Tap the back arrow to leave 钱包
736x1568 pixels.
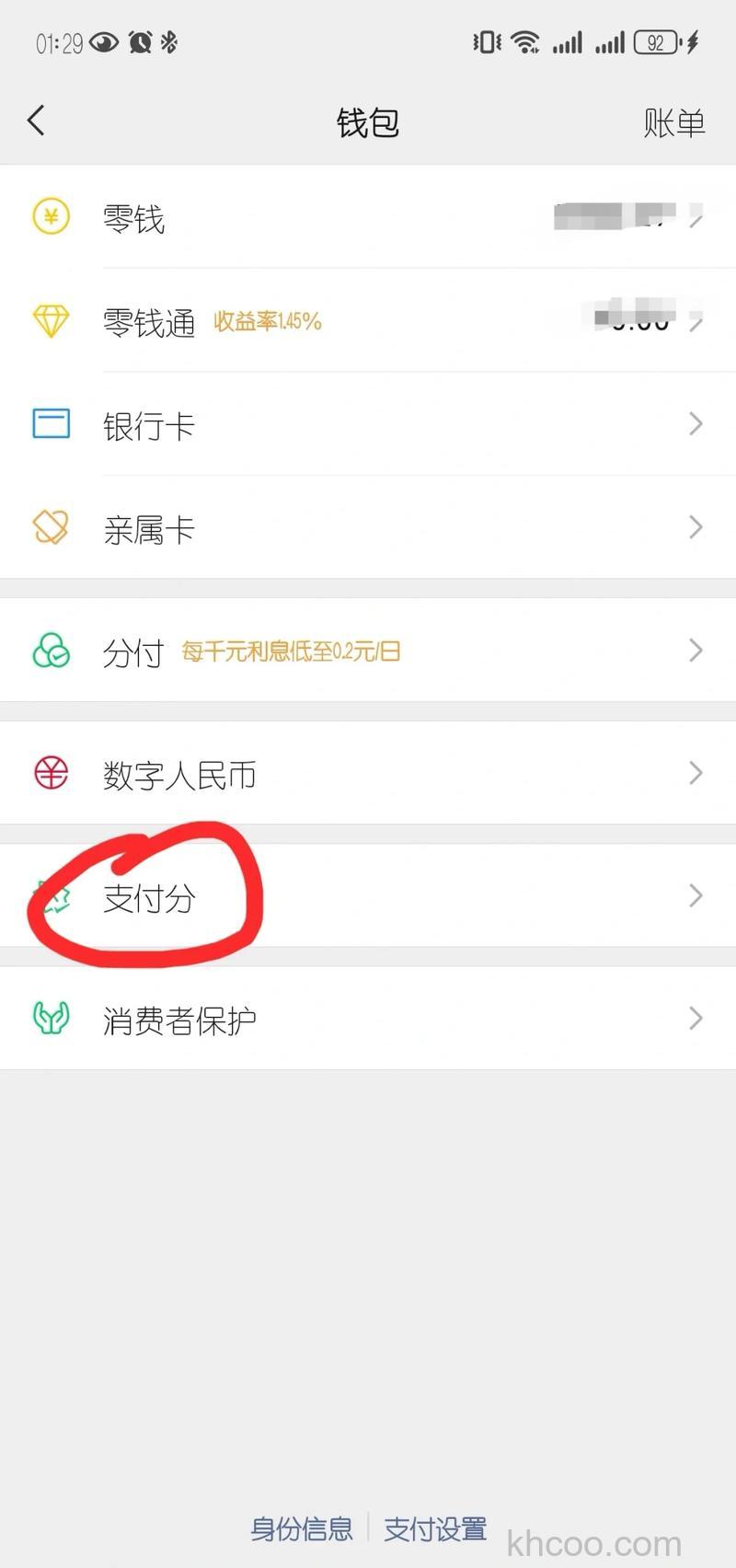[x=37, y=121]
